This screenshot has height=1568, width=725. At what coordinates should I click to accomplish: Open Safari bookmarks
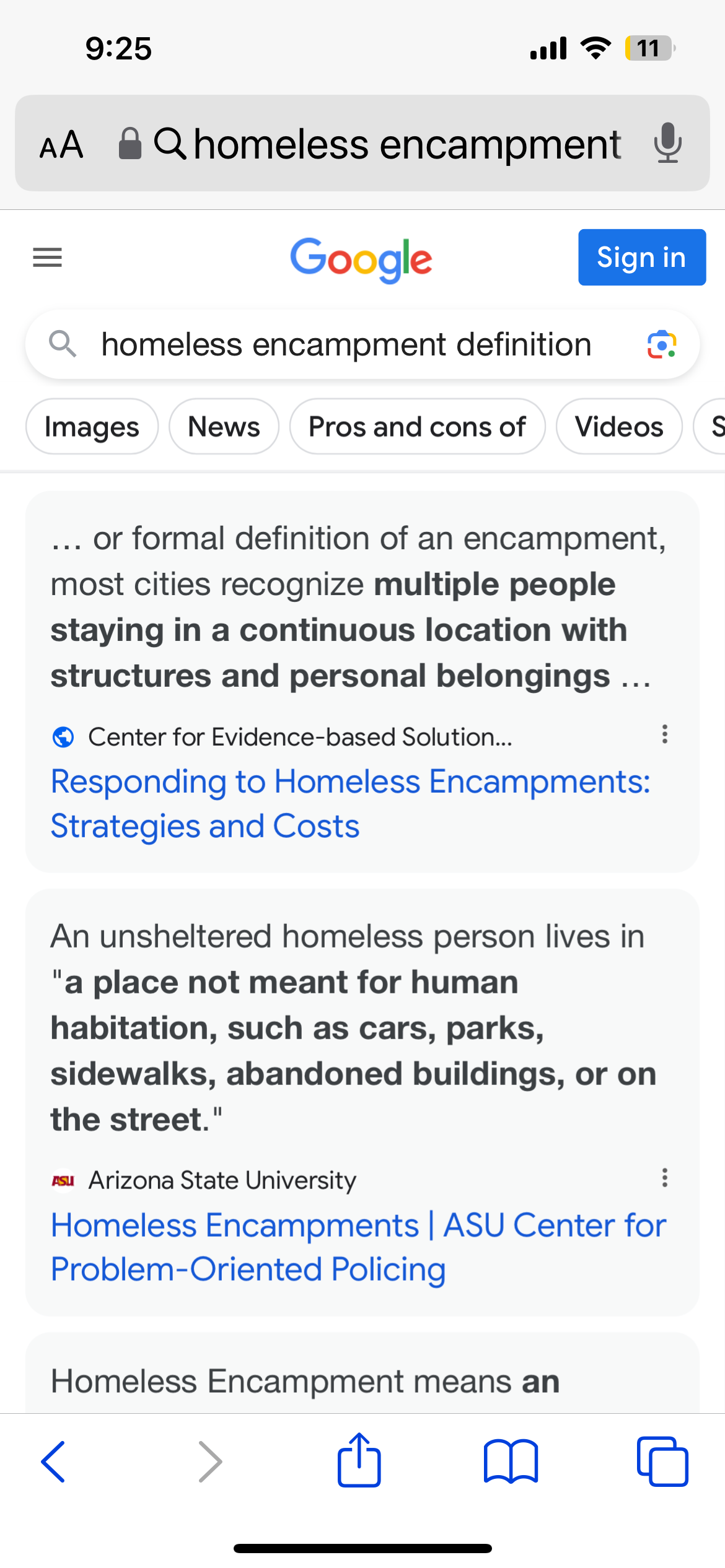511,1461
